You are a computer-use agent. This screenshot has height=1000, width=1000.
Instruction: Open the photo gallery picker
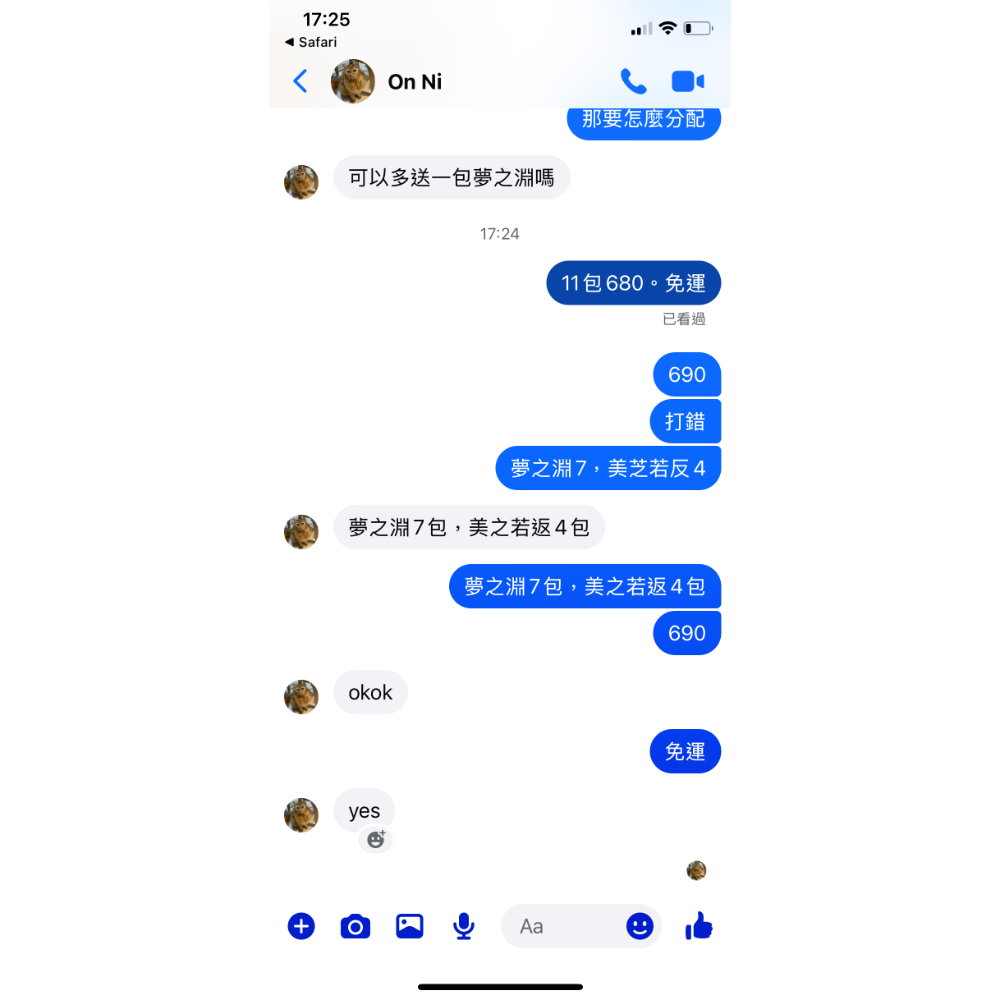(409, 926)
